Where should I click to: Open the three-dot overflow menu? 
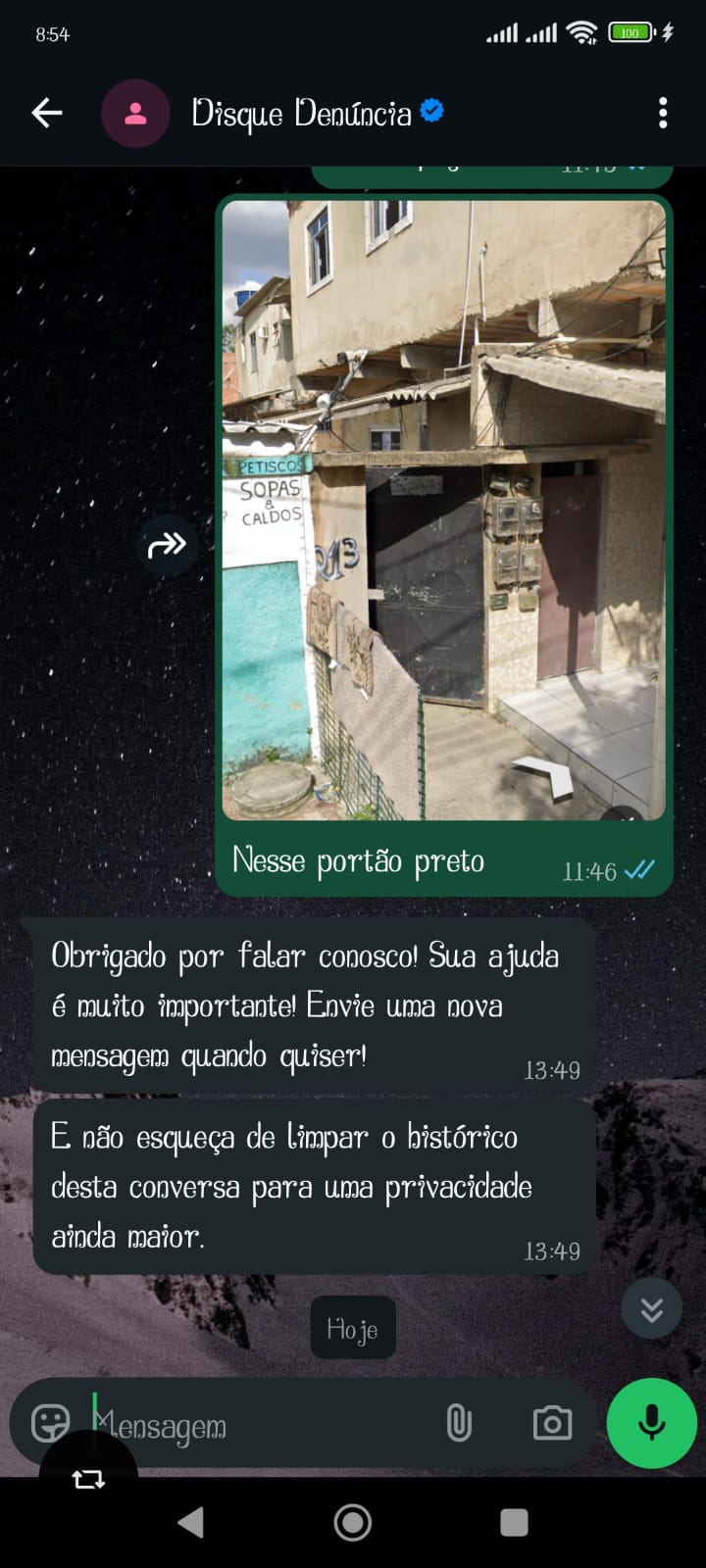pos(663,114)
